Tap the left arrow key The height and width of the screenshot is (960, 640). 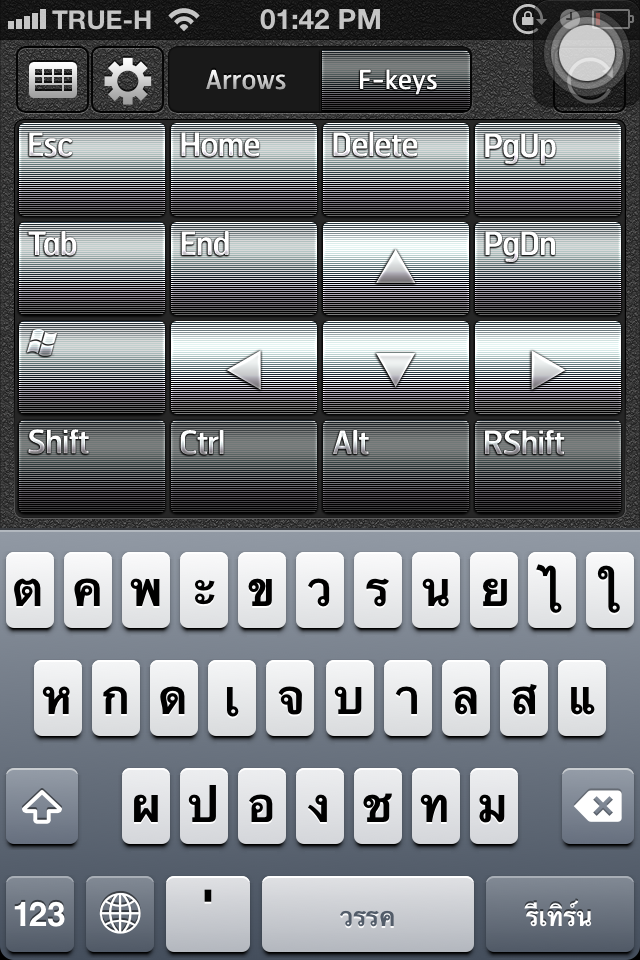coord(243,367)
